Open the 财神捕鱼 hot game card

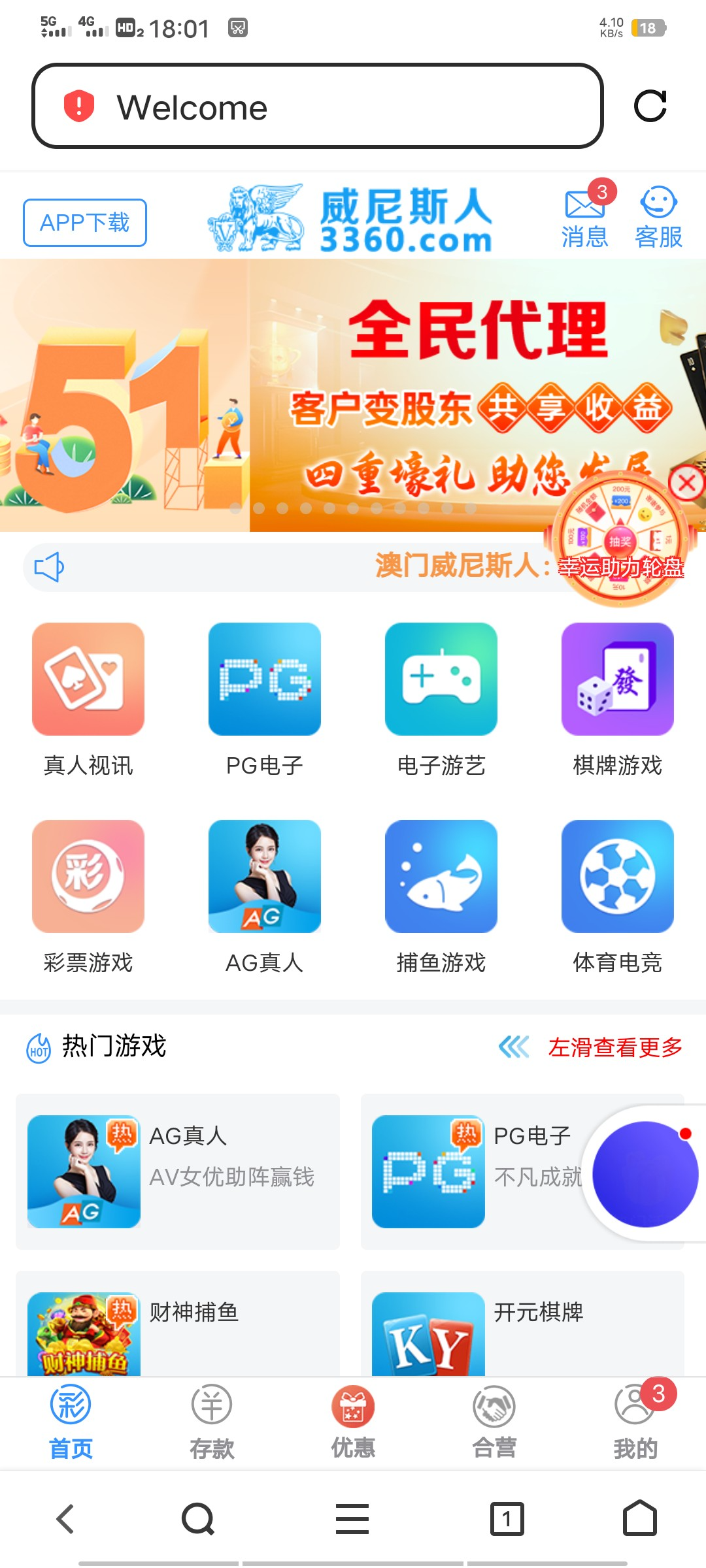[x=178, y=1326]
